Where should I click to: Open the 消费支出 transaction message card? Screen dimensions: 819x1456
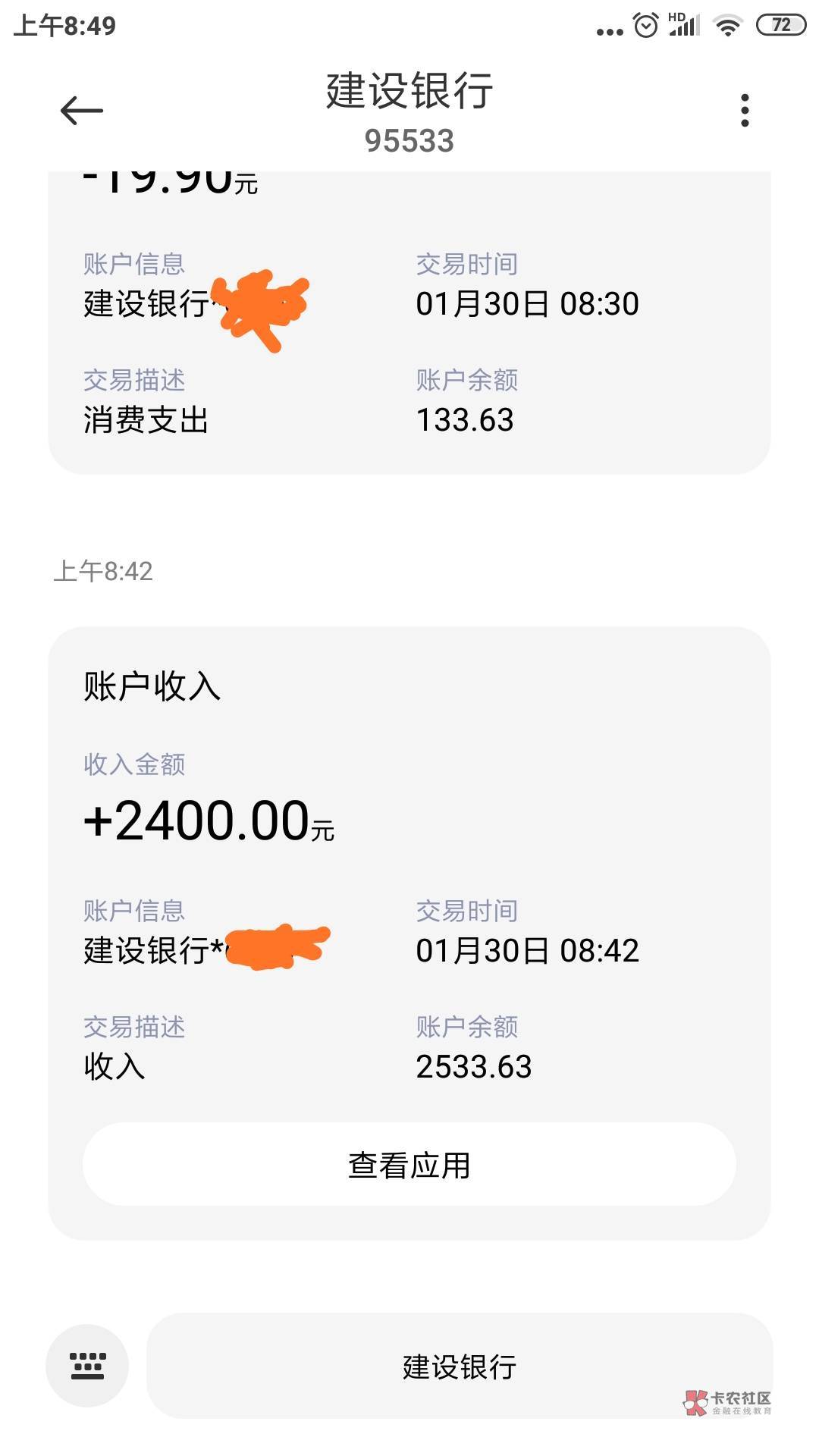pos(409,322)
